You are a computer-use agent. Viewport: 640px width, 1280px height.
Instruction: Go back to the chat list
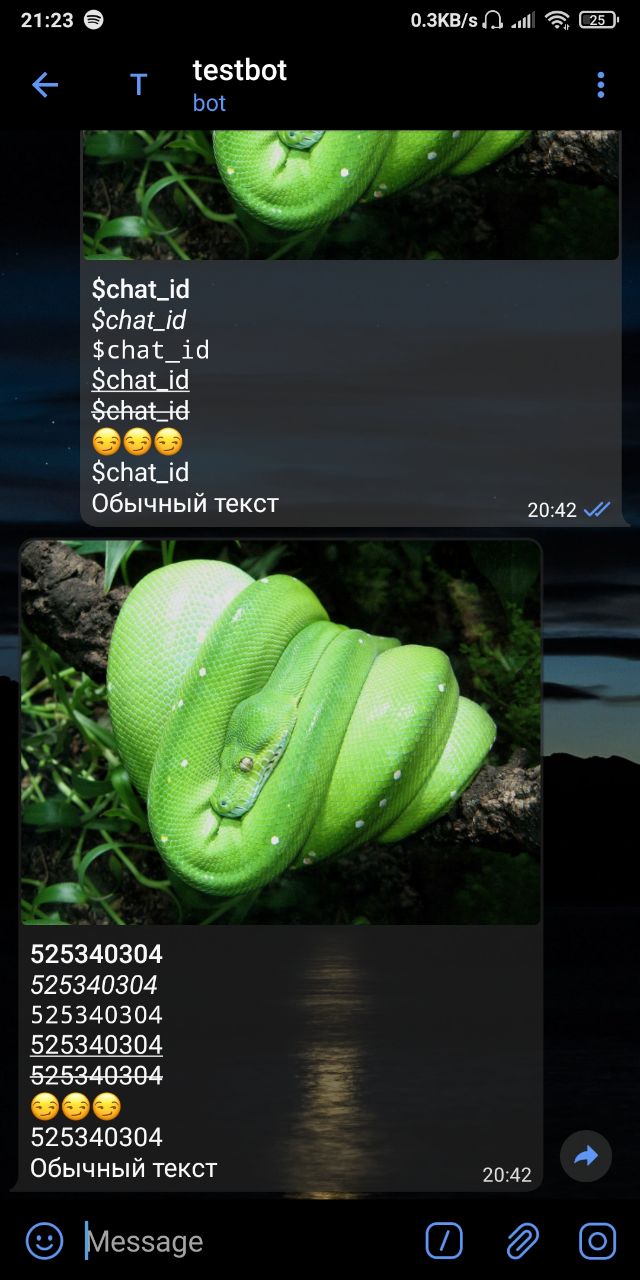coord(45,85)
